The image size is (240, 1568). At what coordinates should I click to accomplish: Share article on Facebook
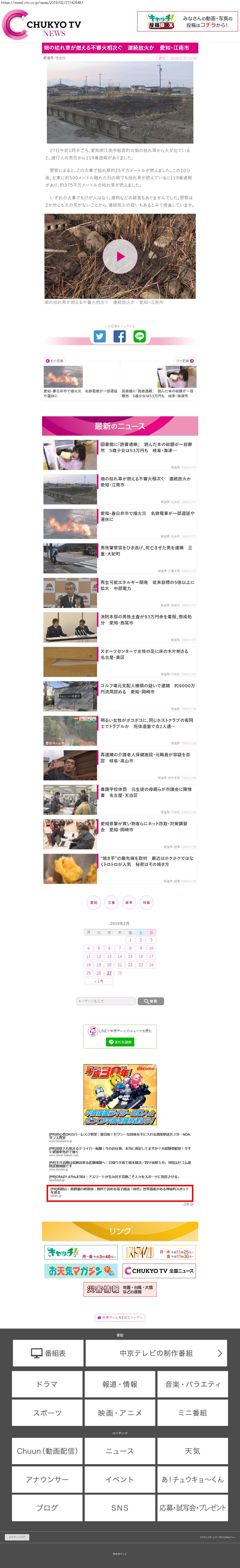tap(120, 336)
